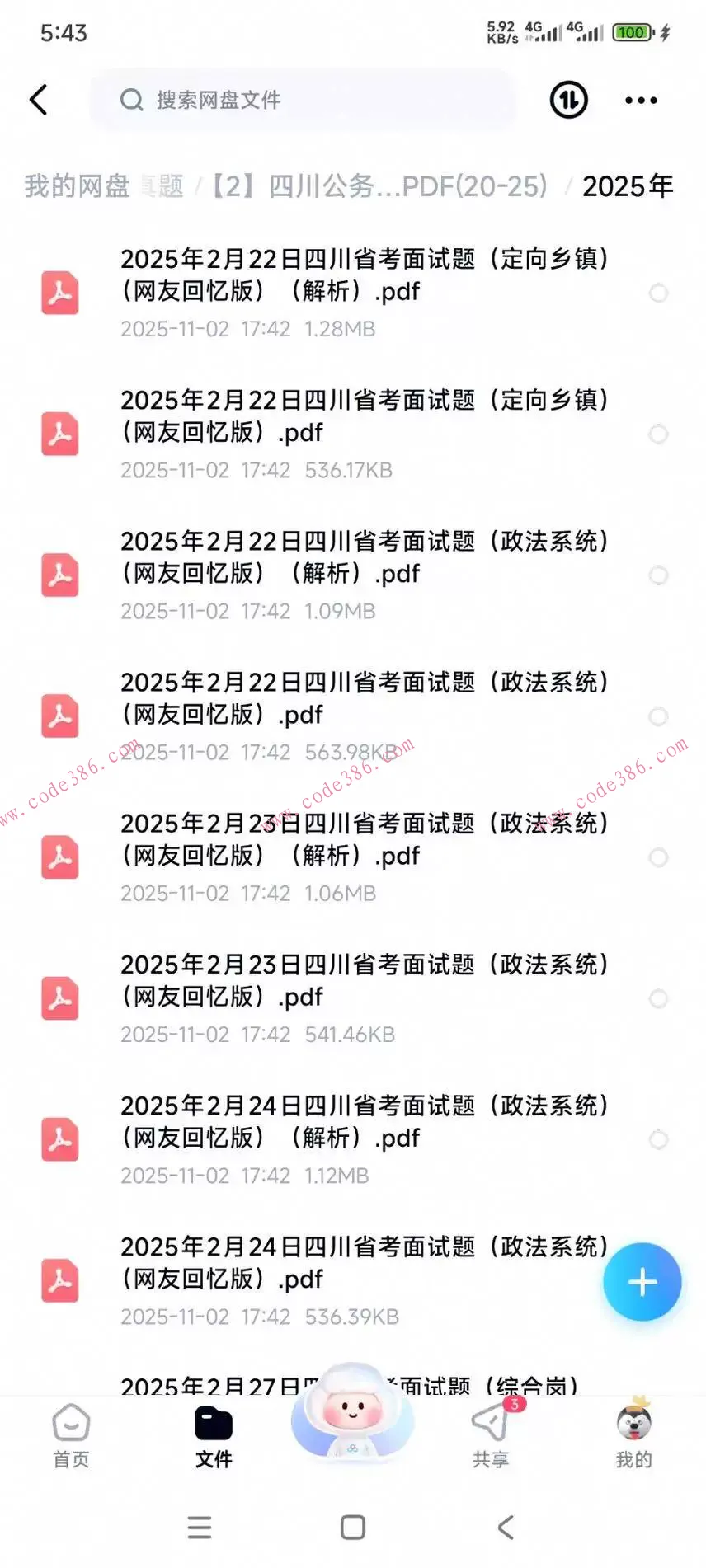Open 【2】四川公务...PDF(20-25) breadcrumb folder

tap(375, 186)
